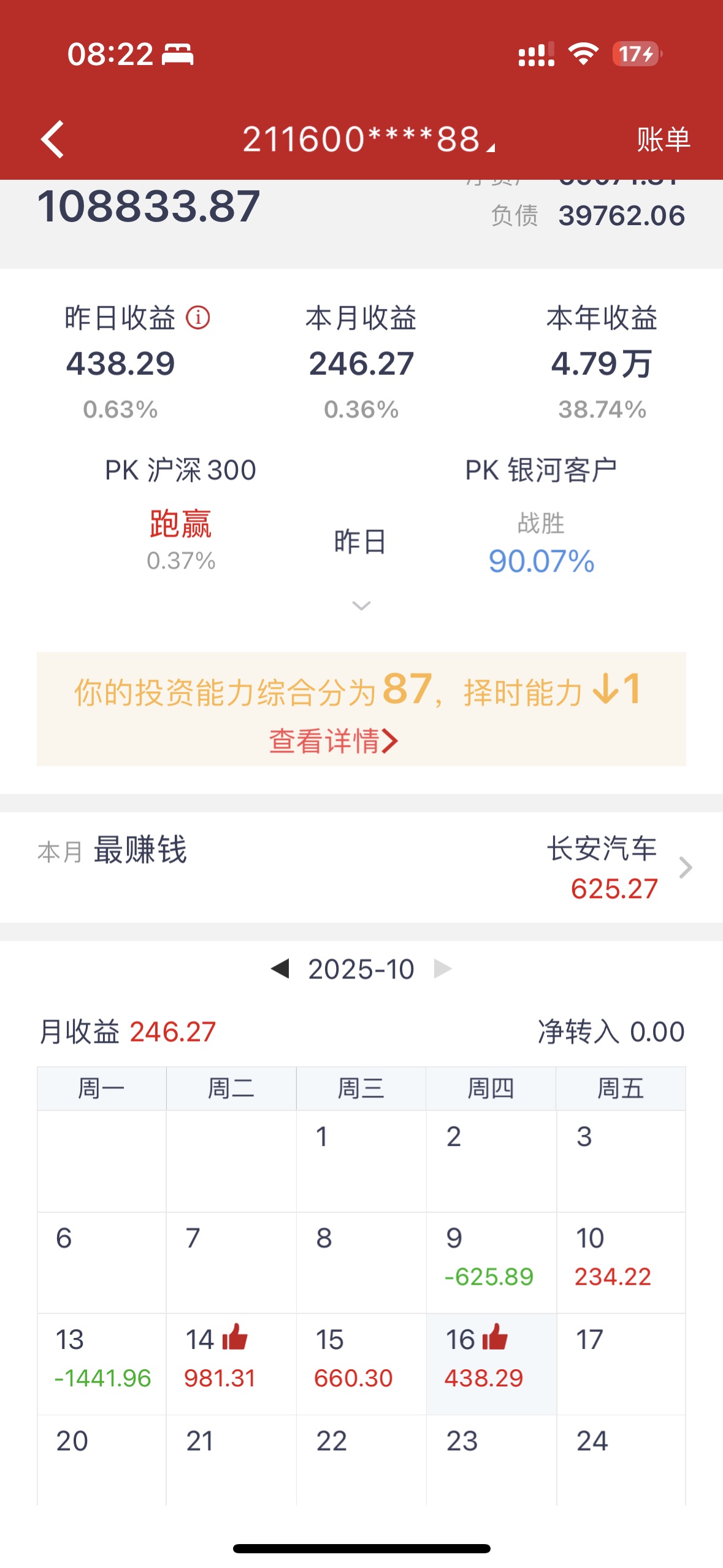Go to the next month after 2025-10
The width and height of the screenshot is (723, 1568).
443,969
